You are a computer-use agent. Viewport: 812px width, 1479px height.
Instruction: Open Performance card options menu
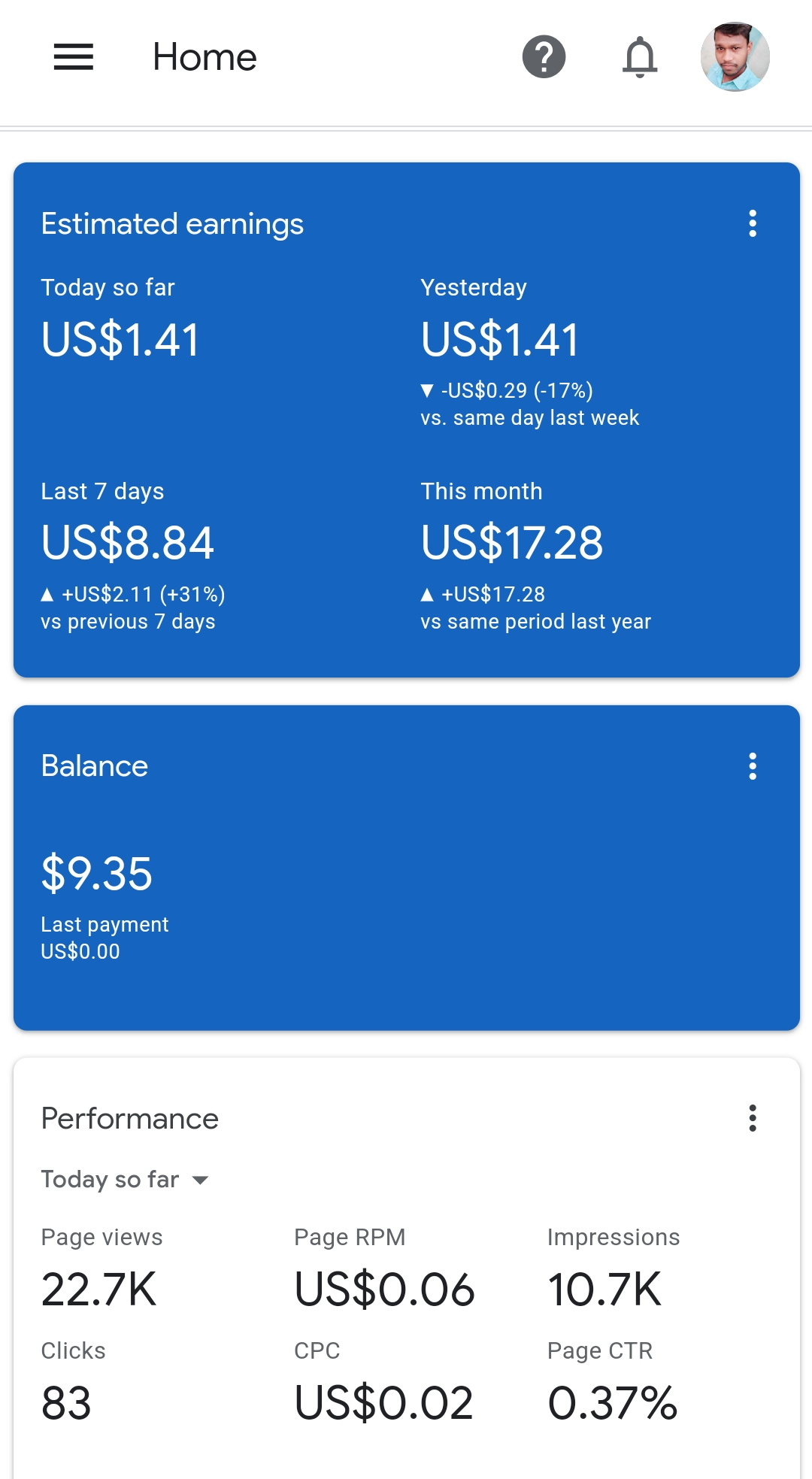753,1118
